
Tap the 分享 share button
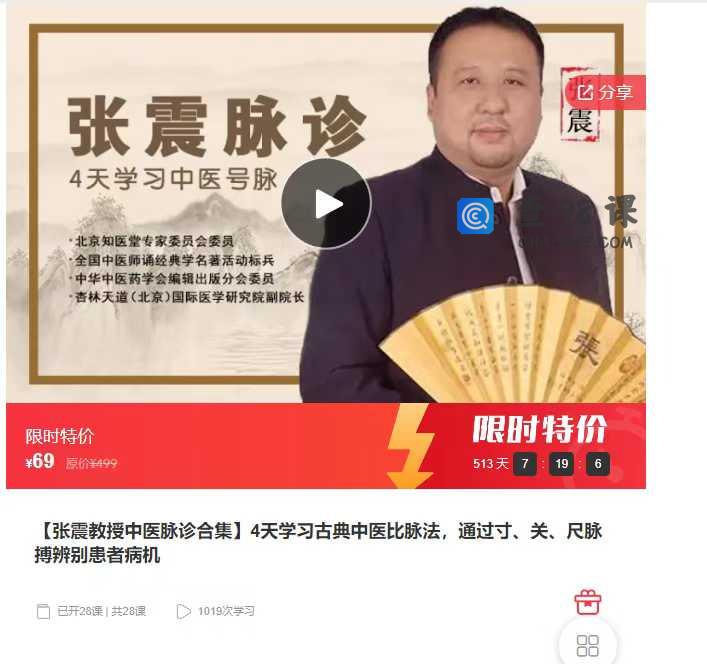[x=606, y=92]
